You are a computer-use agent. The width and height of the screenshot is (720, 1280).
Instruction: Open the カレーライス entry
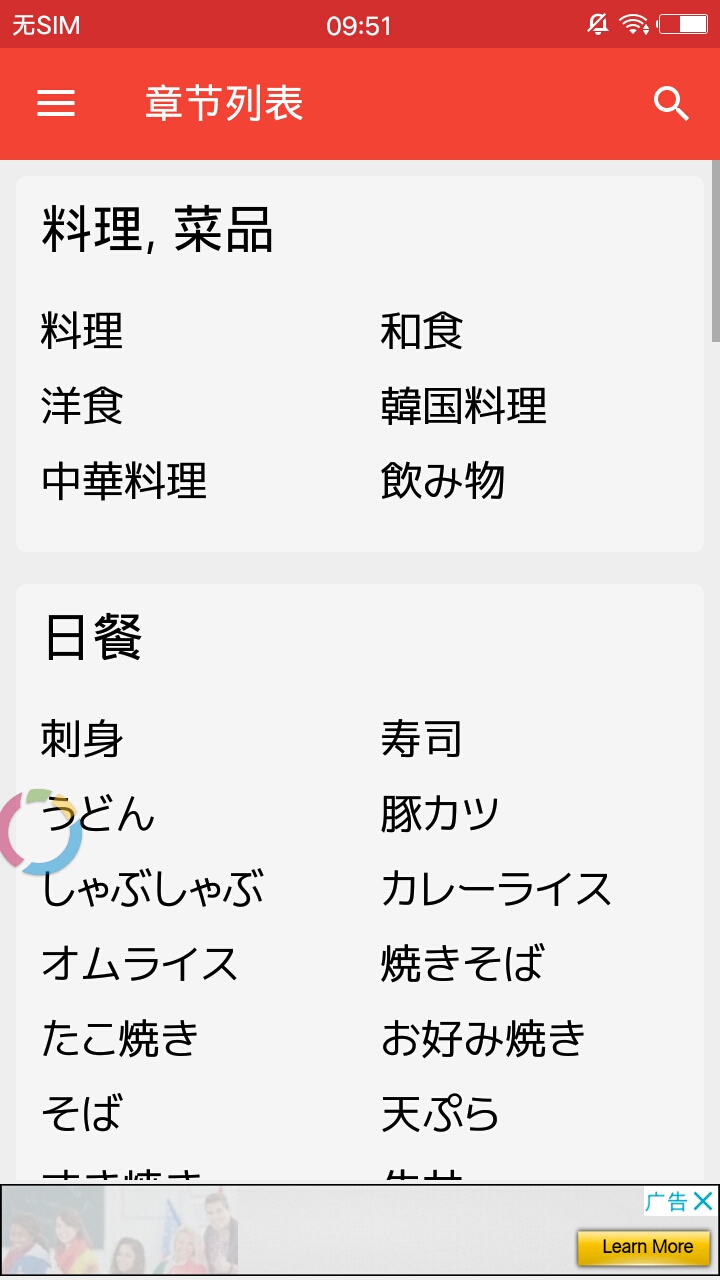pos(497,889)
